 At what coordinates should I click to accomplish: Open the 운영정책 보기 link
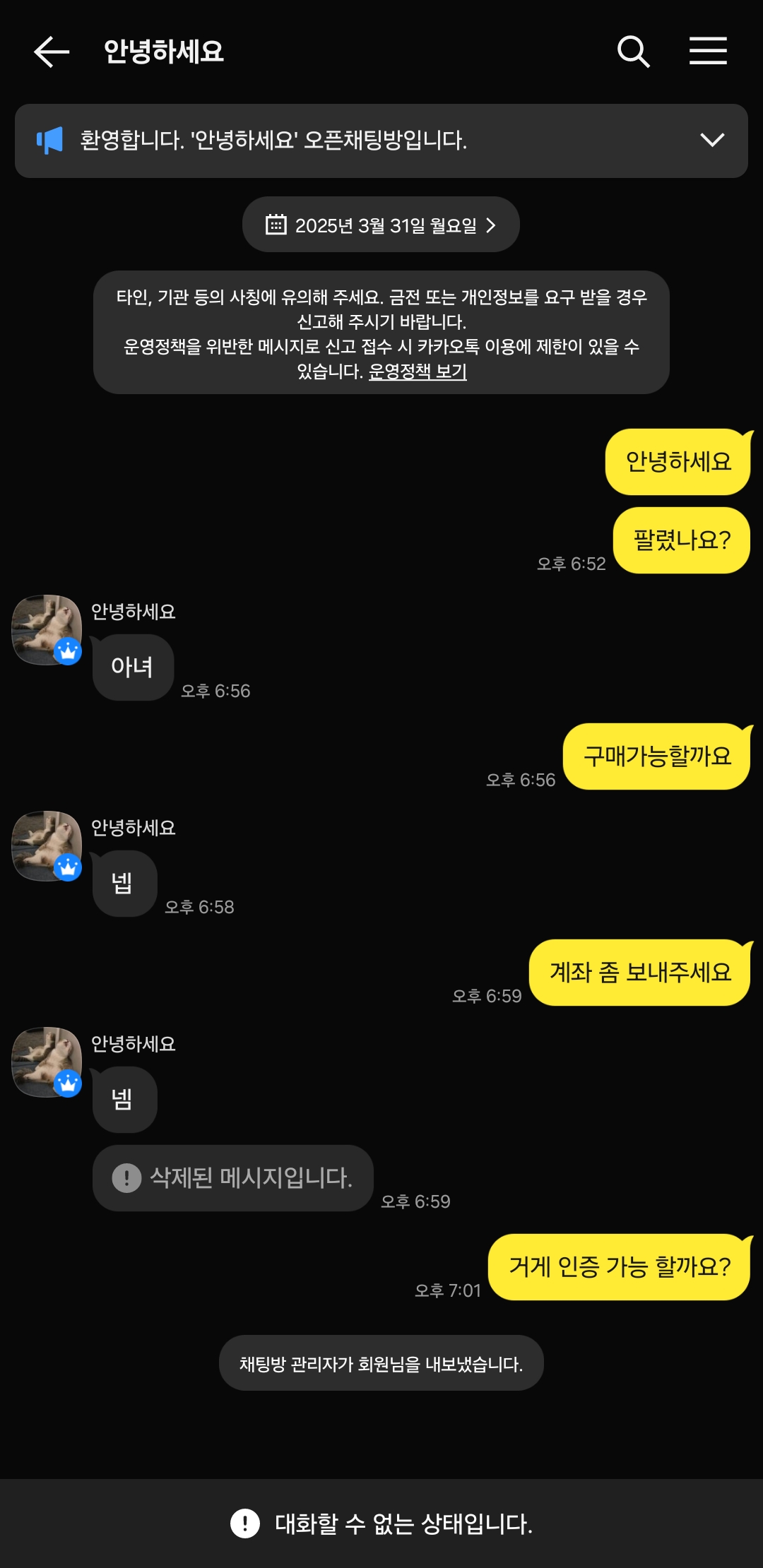coord(418,372)
